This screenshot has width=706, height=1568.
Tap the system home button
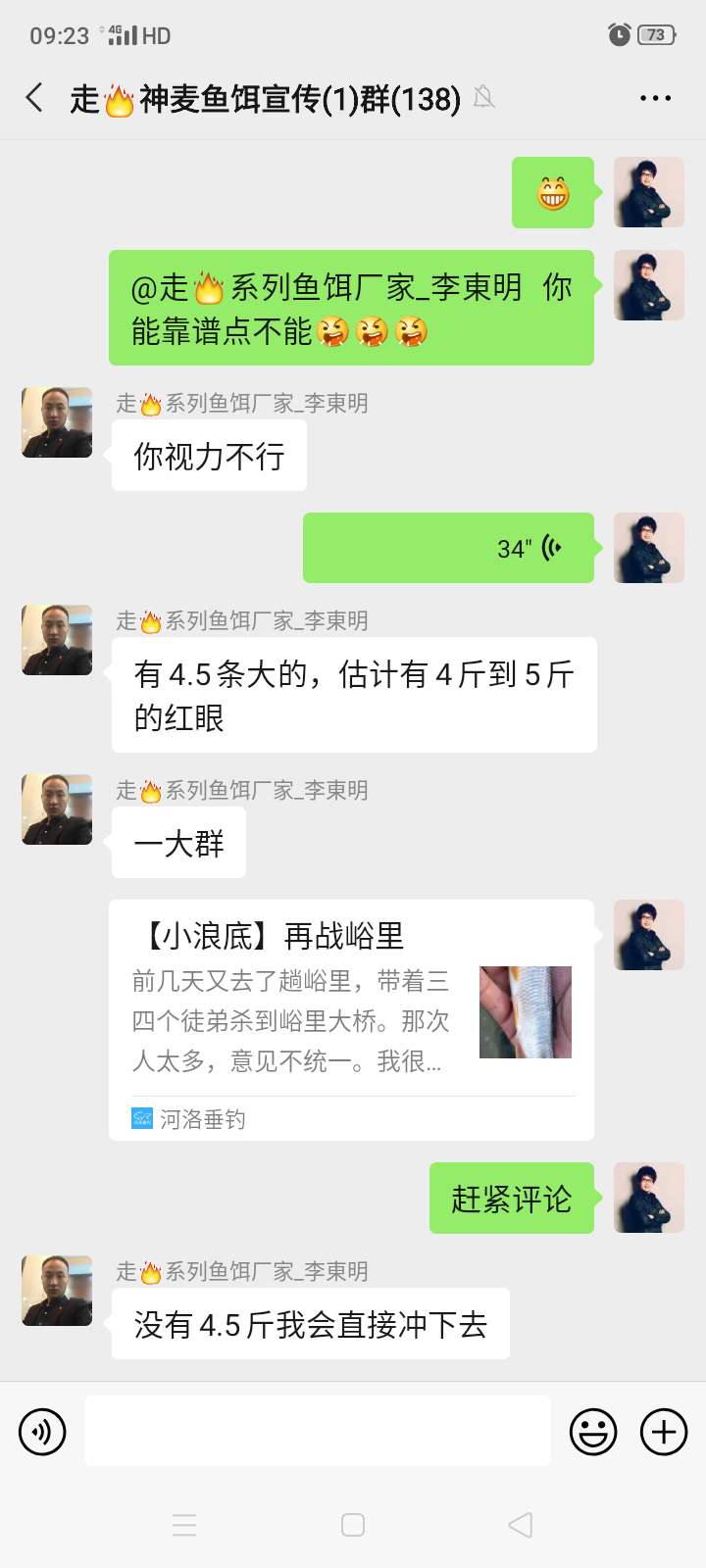(353, 1525)
